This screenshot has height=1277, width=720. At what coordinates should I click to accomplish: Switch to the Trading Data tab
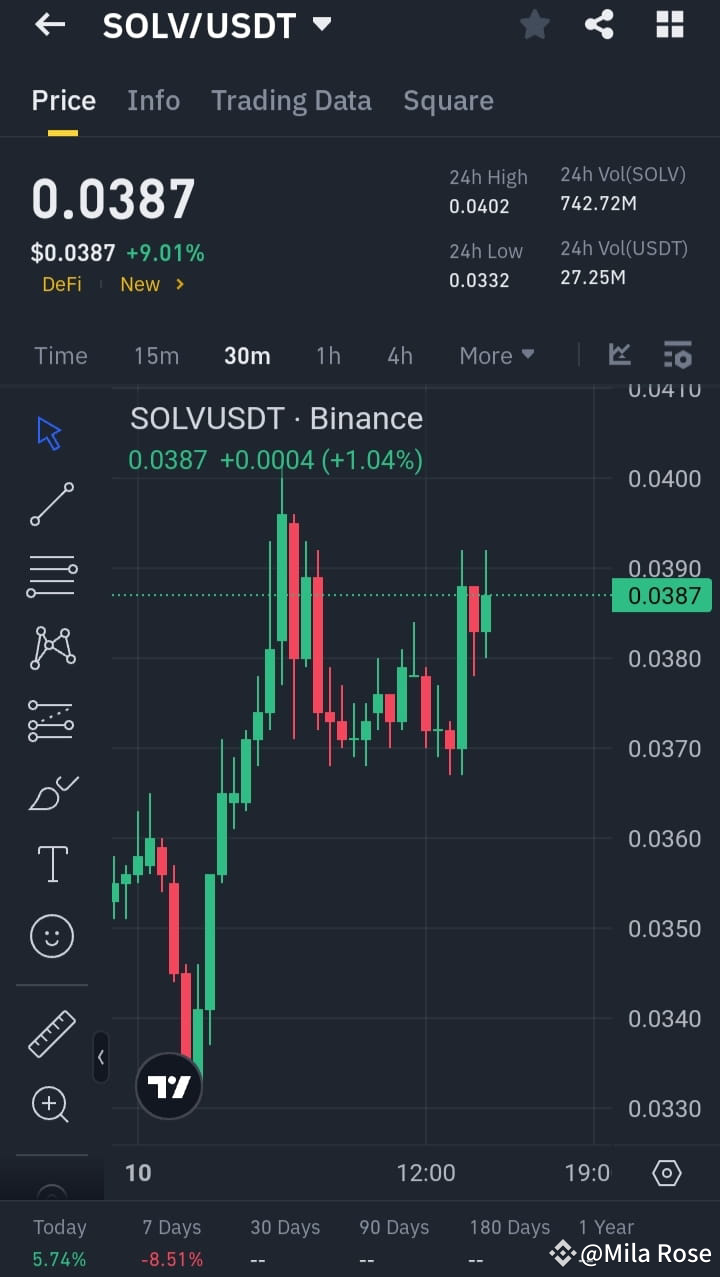(291, 100)
